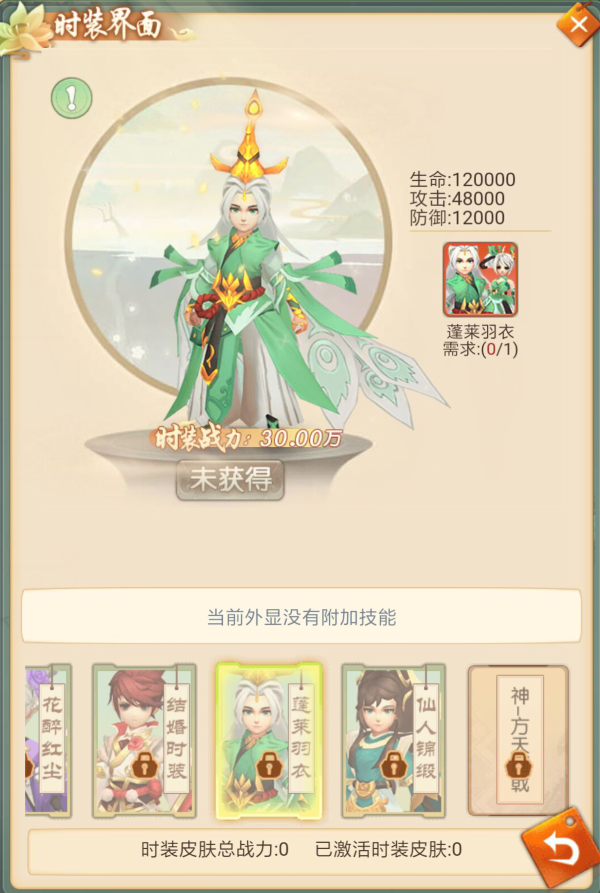600x893 pixels.
Task: Open the 蓬莱羽衣 required item icon
Action: tap(480, 279)
